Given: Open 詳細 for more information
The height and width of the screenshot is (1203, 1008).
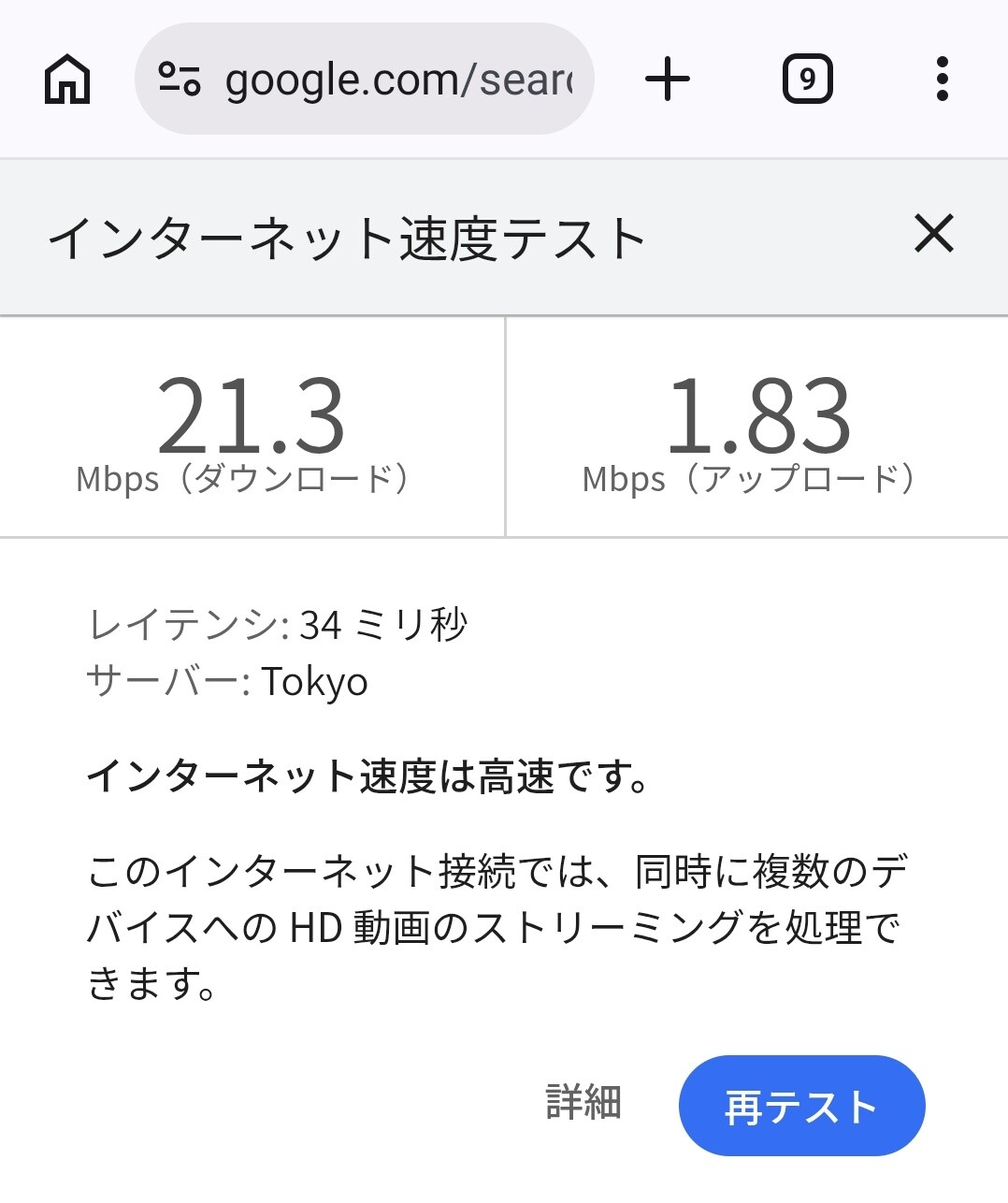Looking at the screenshot, I should [x=583, y=1103].
